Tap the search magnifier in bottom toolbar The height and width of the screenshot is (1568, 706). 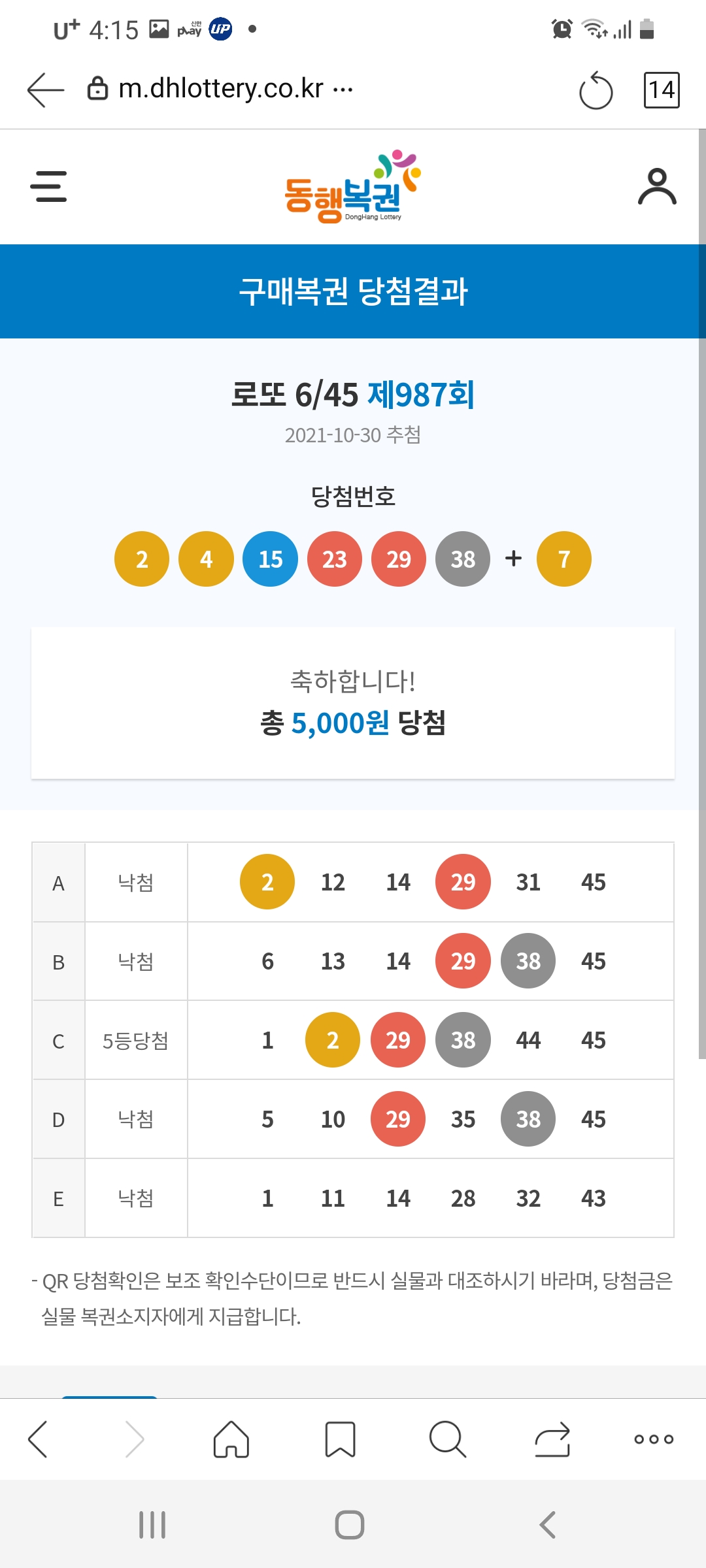click(x=448, y=1439)
